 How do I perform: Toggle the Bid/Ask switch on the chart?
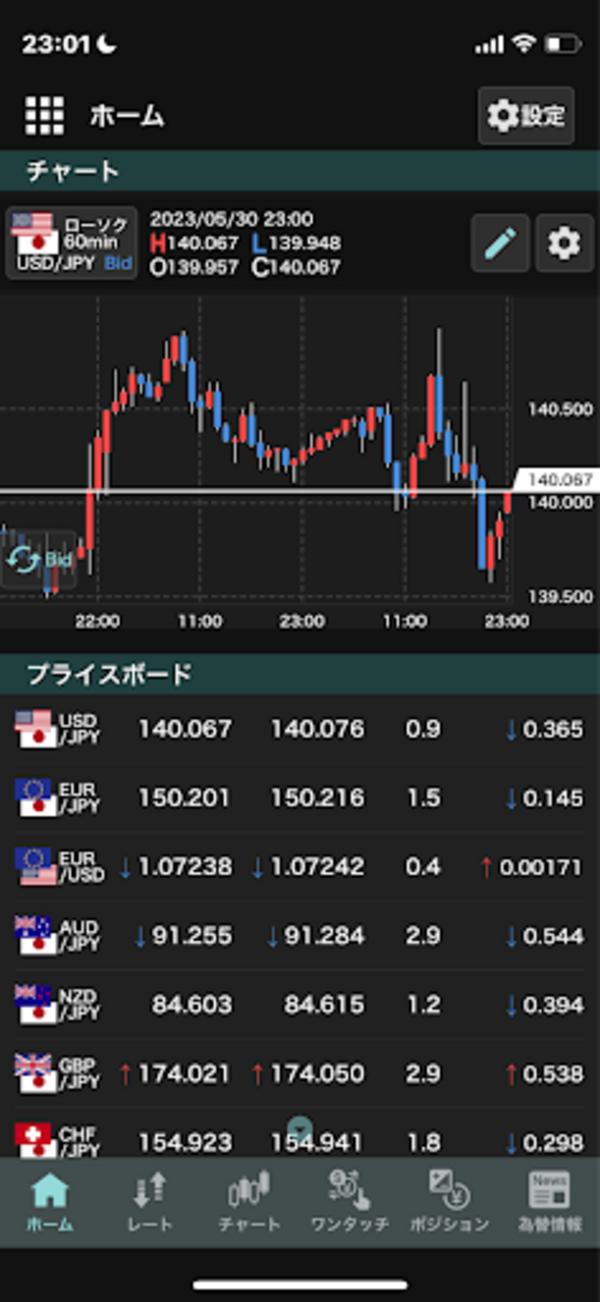(x=40, y=560)
